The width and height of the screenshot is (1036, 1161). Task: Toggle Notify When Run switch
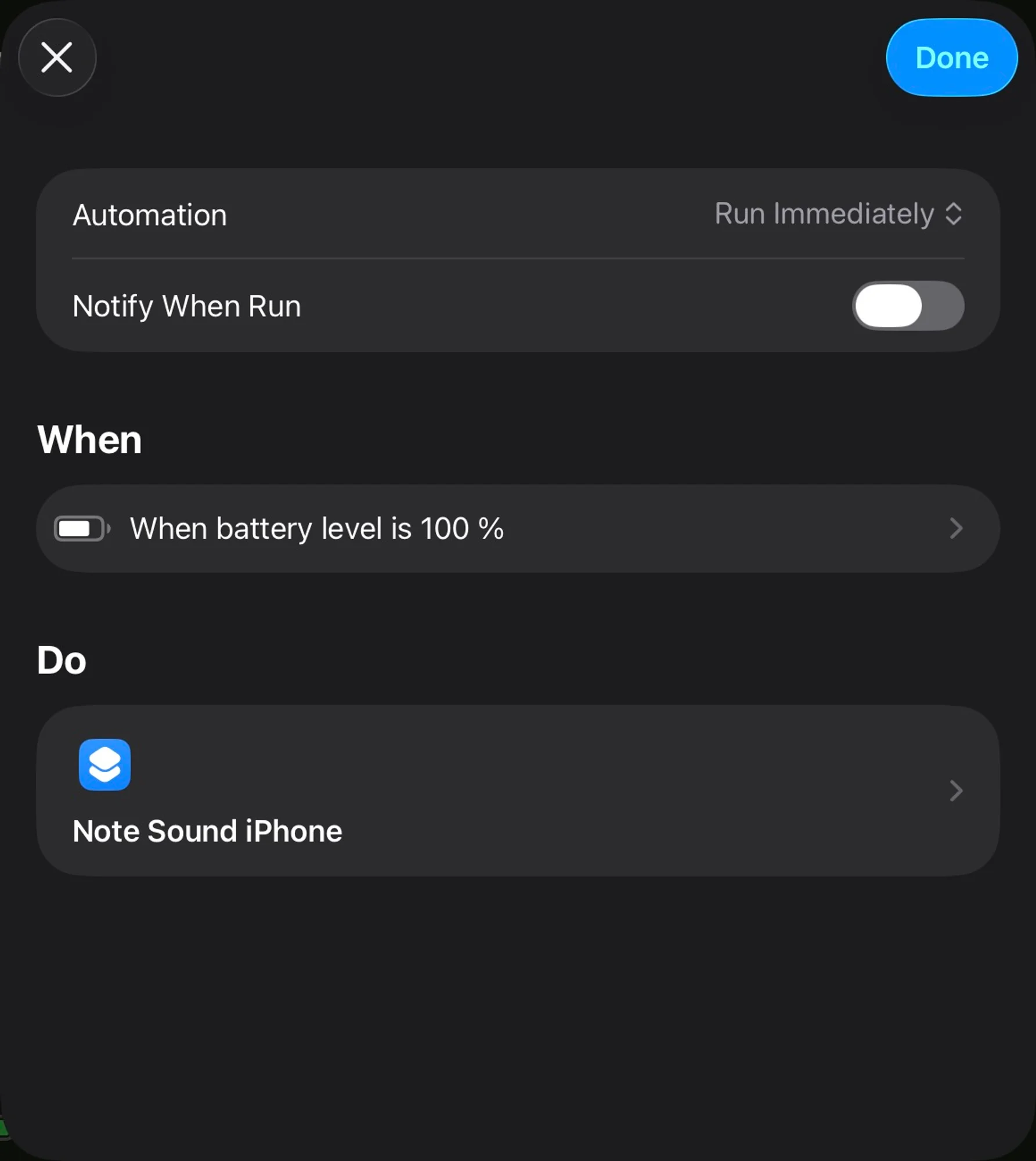(x=908, y=306)
